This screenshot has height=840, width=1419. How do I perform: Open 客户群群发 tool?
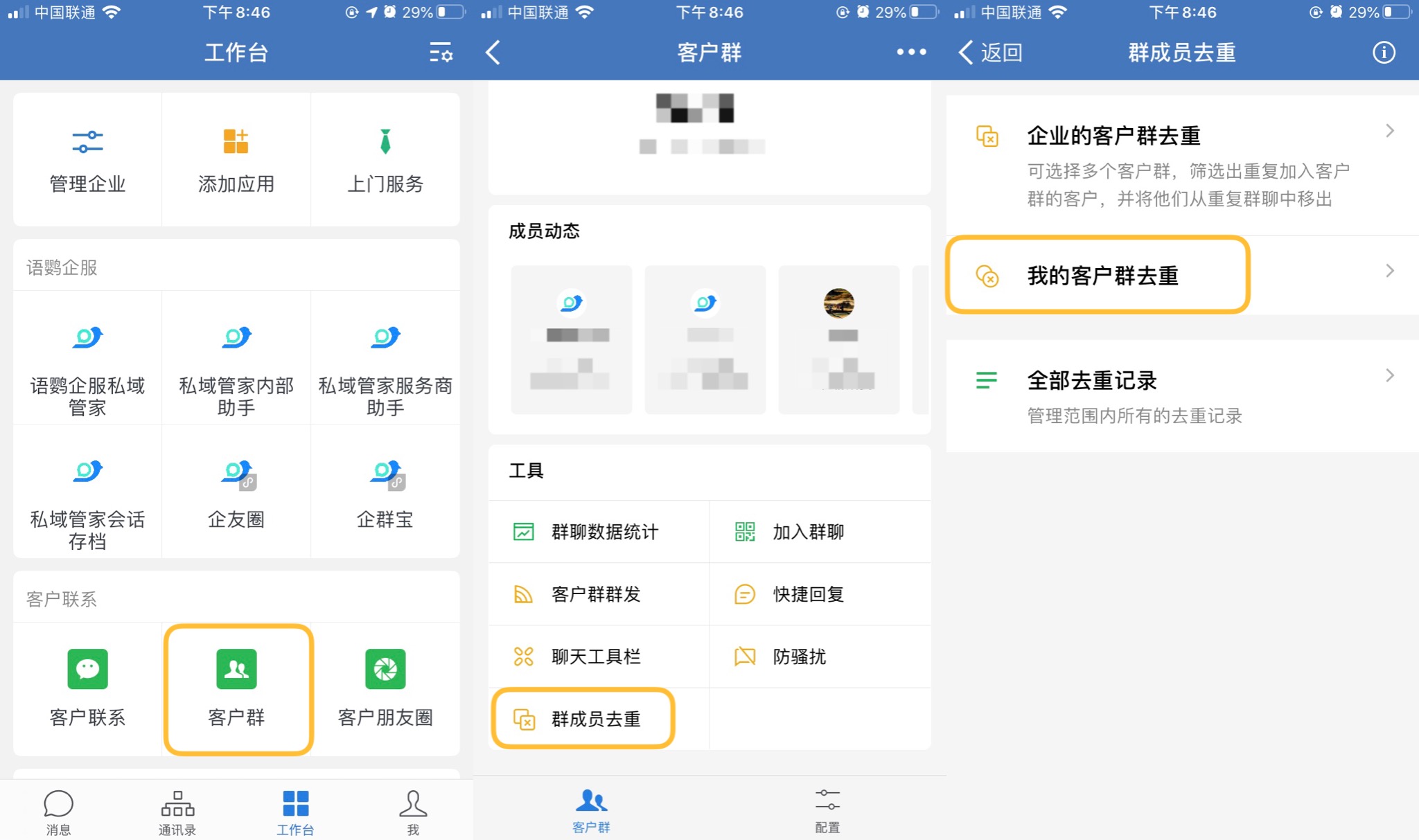click(x=599, y=594)
